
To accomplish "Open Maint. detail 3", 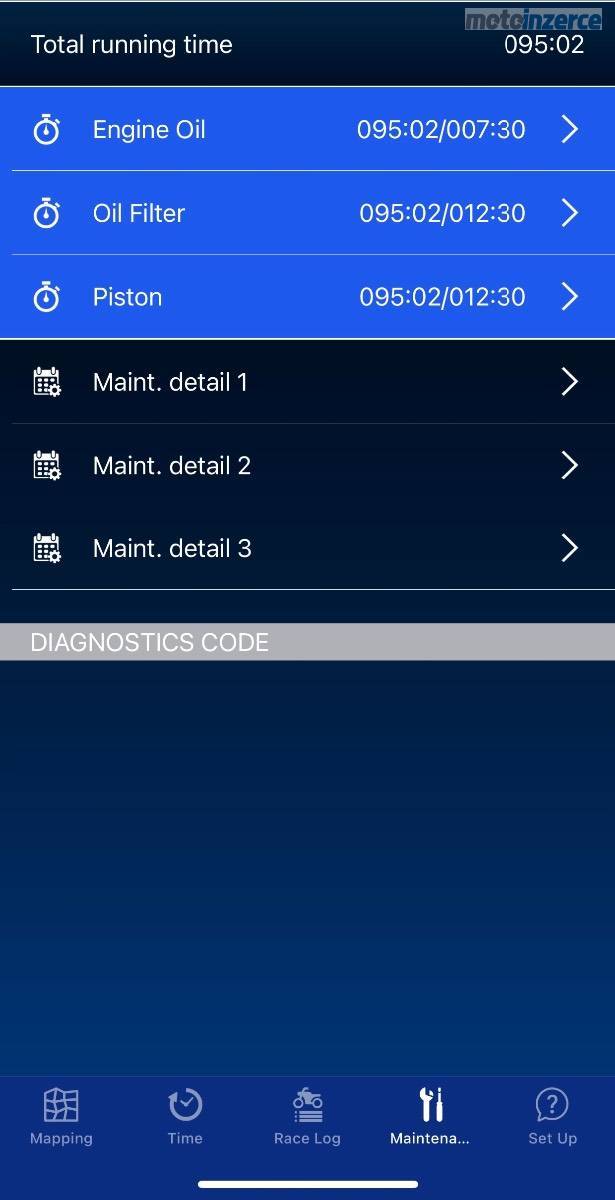I will pos(307,548).
